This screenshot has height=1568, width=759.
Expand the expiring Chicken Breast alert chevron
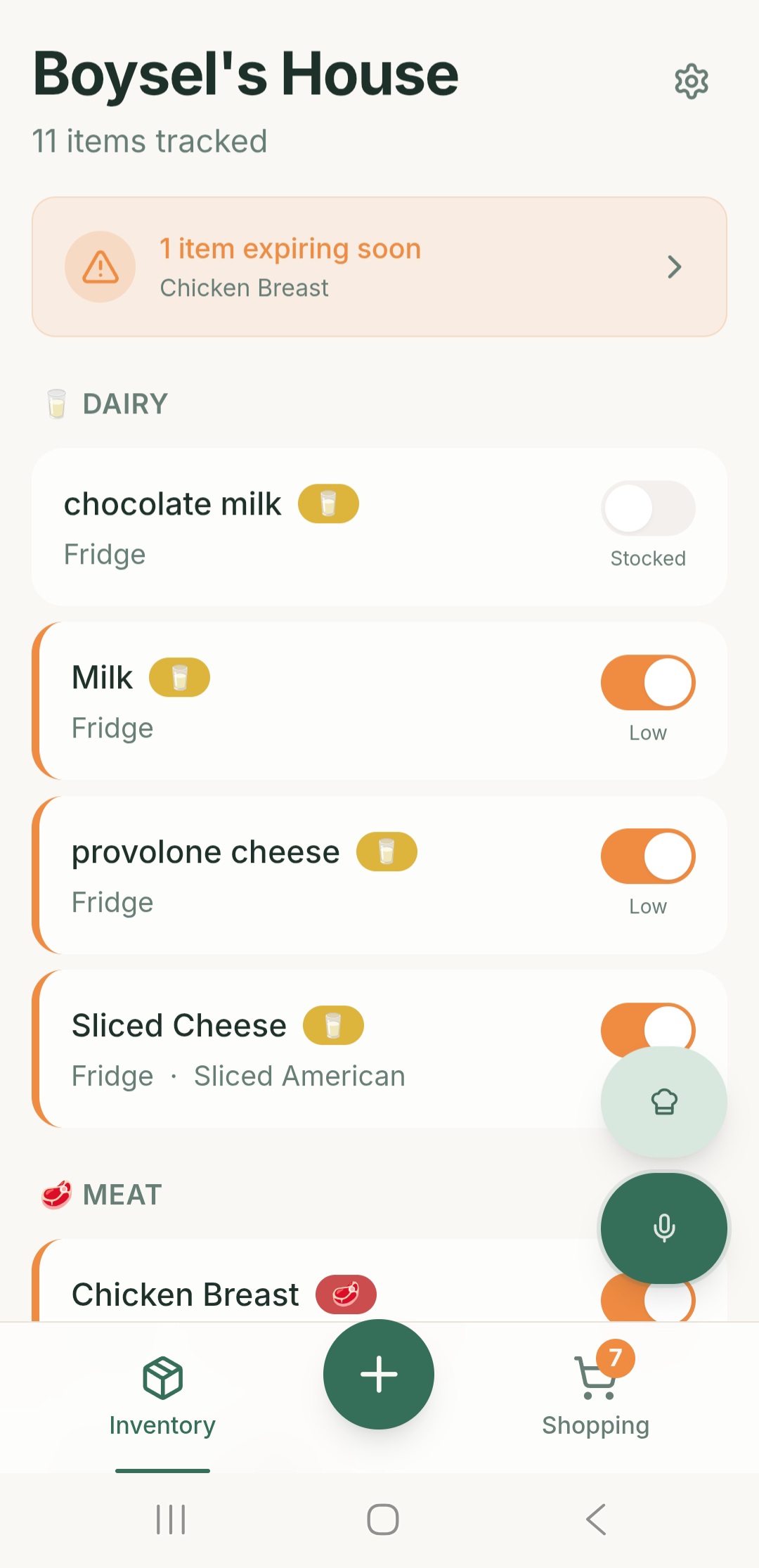(675, 267)
